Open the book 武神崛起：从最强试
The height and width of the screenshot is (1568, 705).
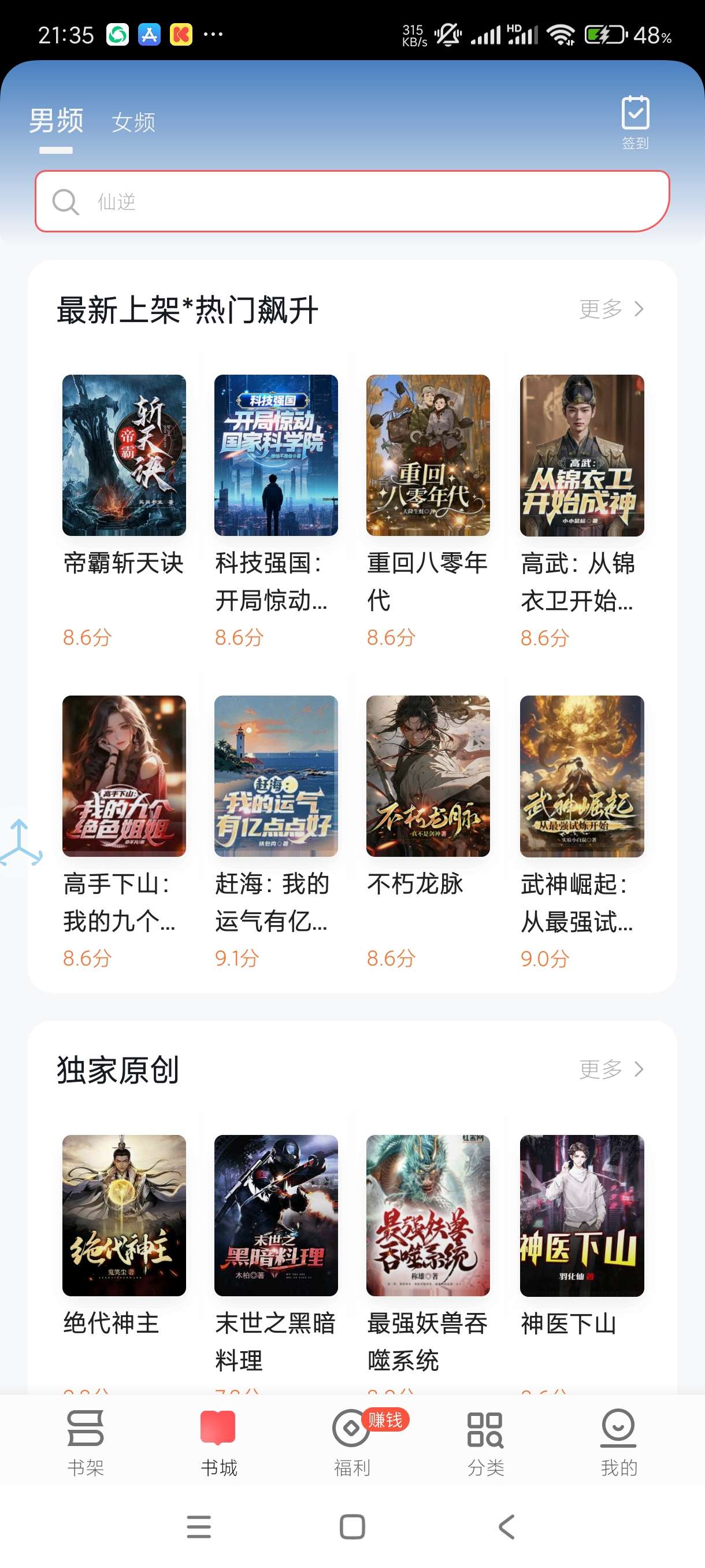(581, 776)
